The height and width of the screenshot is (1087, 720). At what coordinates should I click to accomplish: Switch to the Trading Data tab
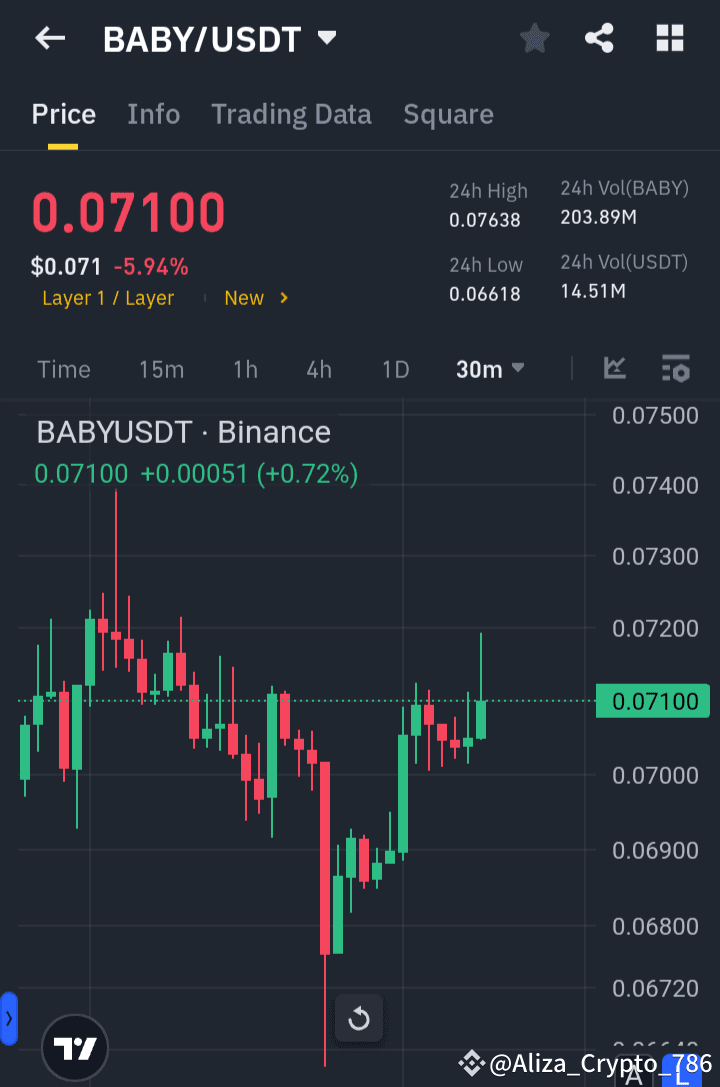pos(291,114)
